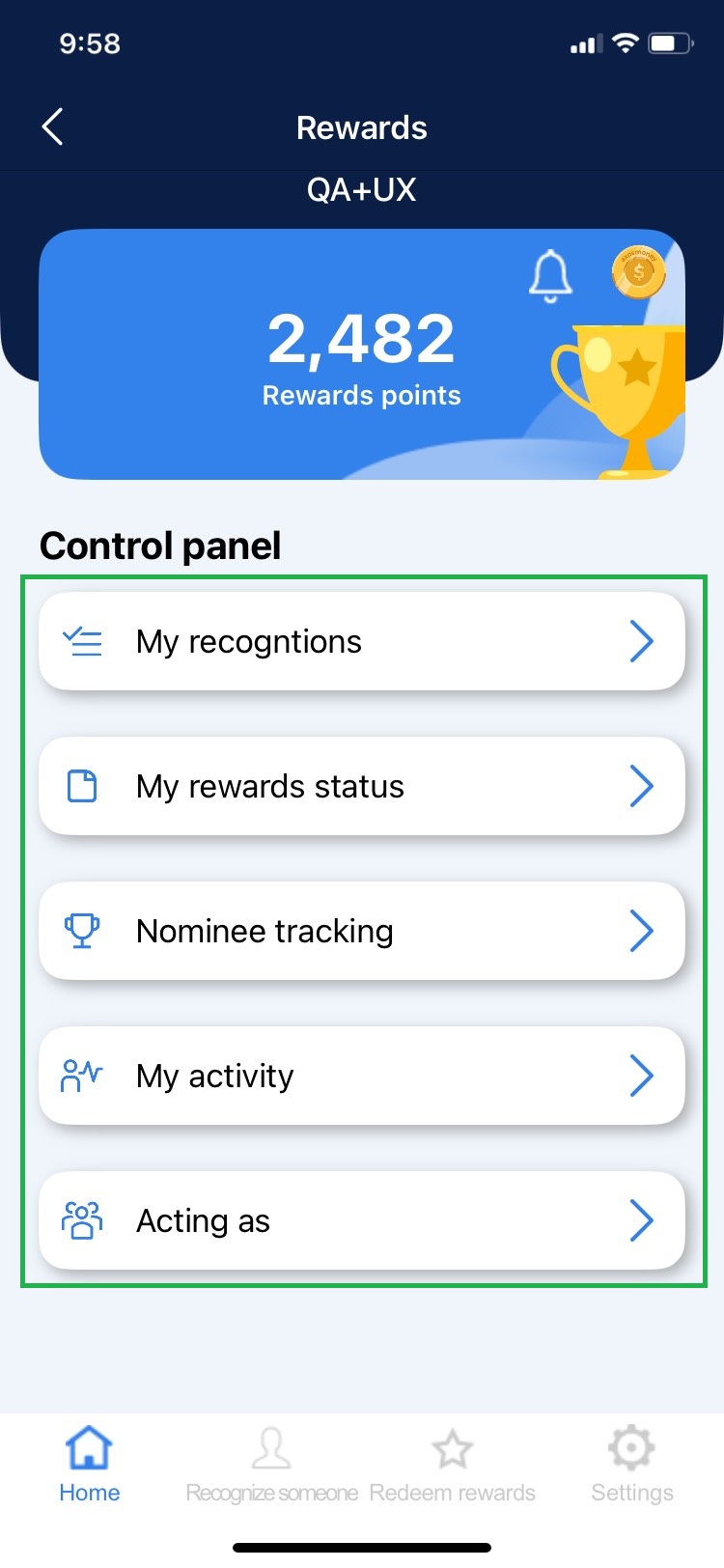
Task: Open the Settings tab
Action: 631,1465
